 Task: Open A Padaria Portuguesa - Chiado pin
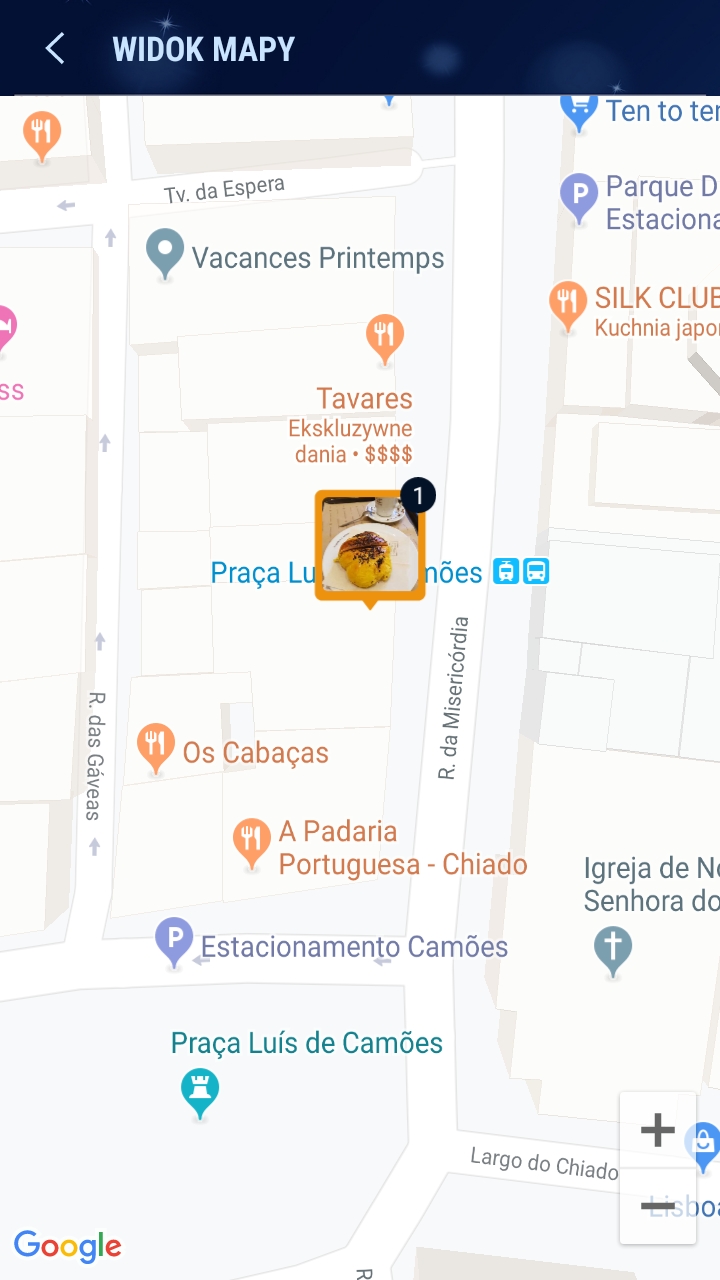point(251,844)
